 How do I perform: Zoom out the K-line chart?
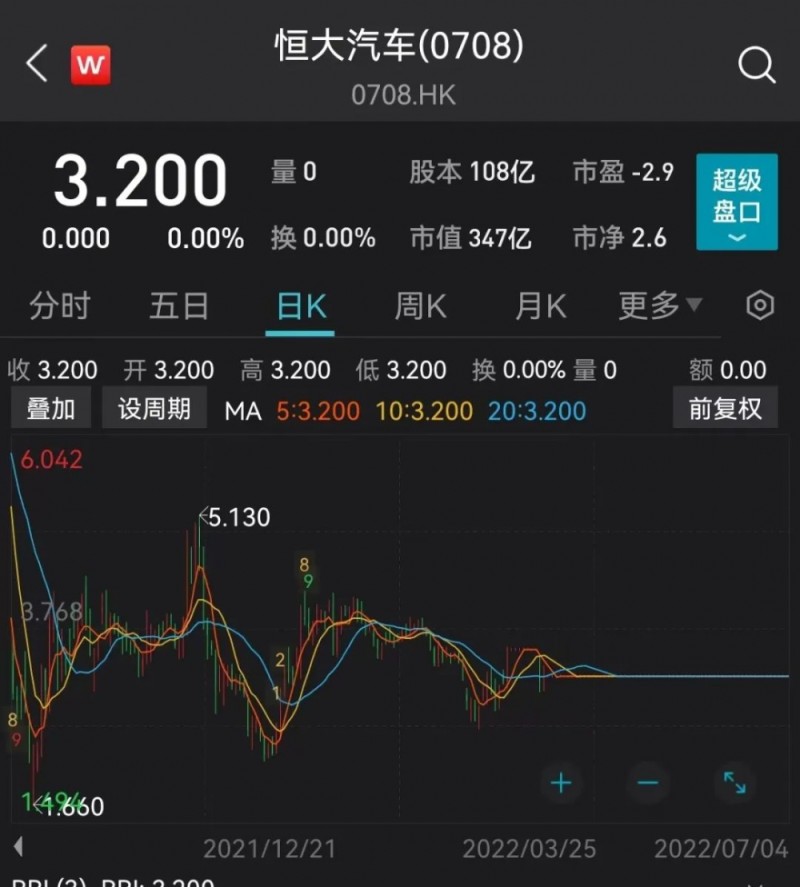647,782
